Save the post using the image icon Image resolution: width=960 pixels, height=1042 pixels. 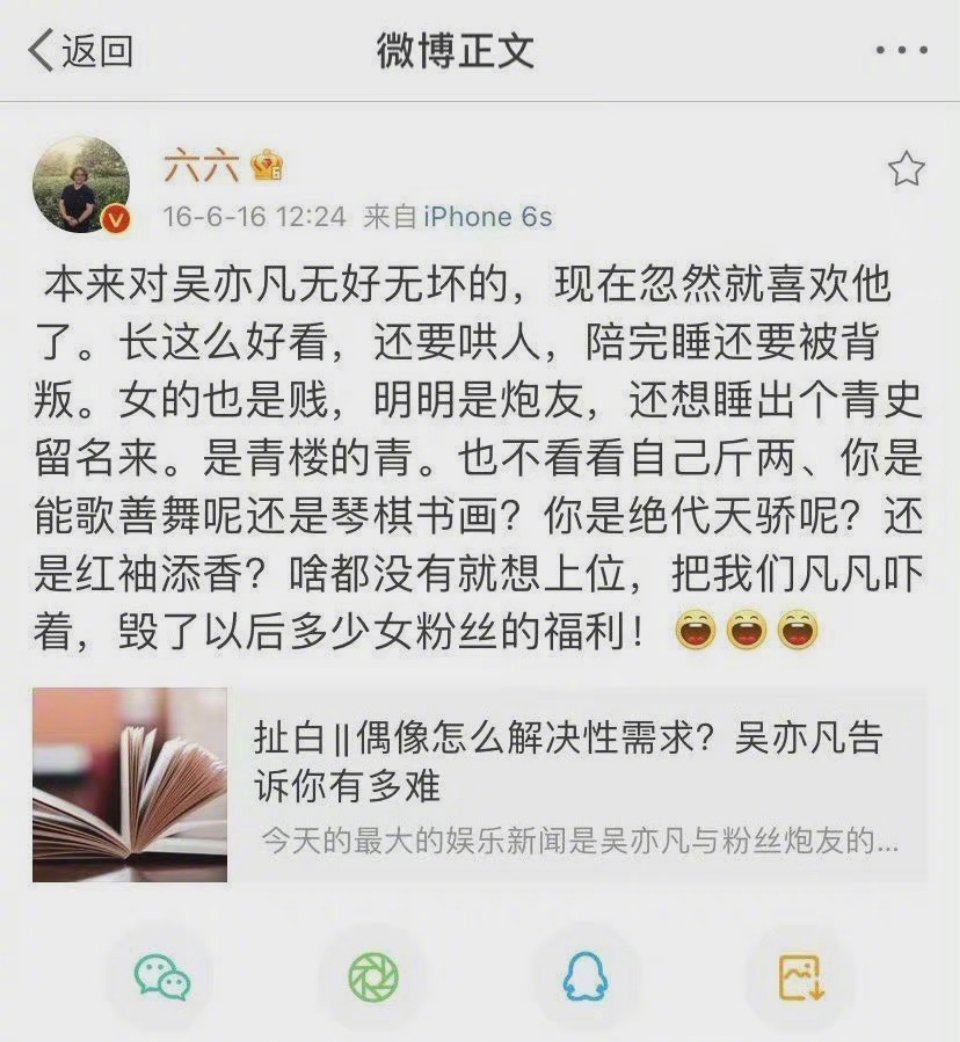(798, 975)
